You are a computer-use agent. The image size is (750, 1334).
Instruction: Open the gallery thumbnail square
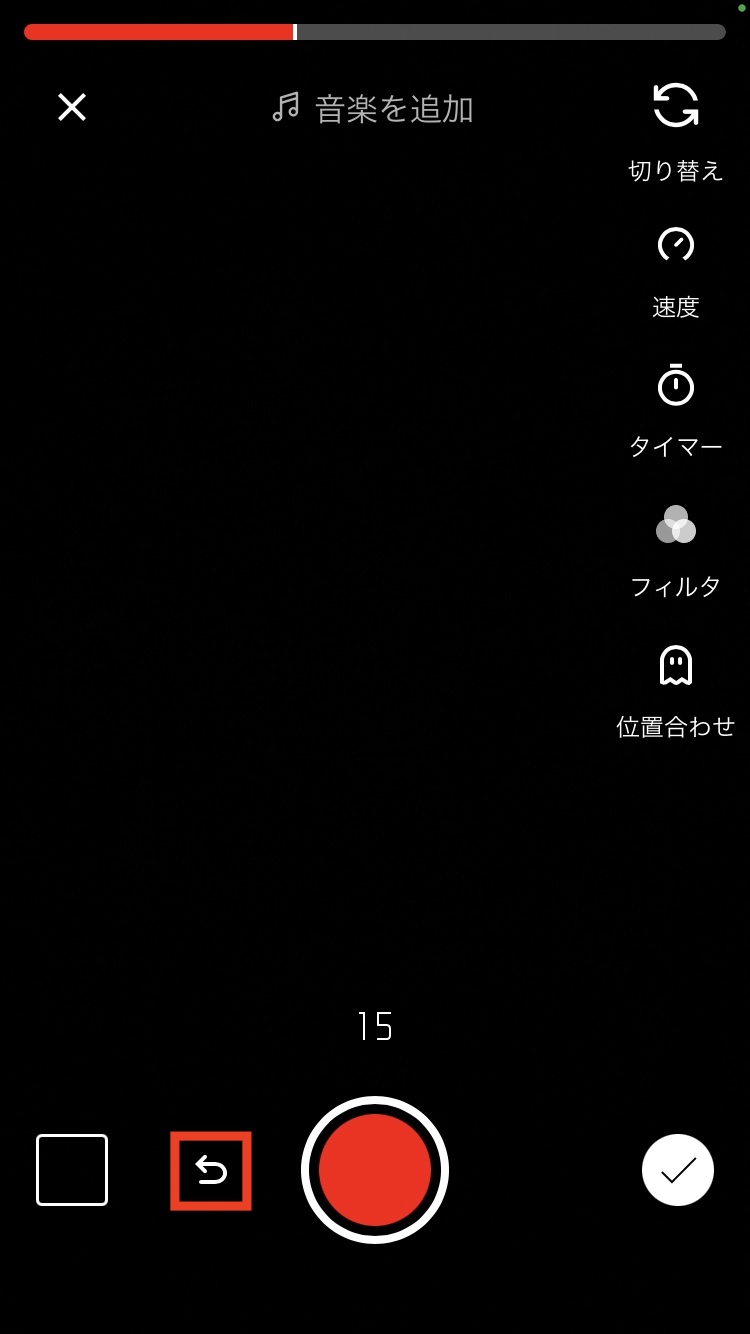pyautogui.click(x=72, y=1170)
